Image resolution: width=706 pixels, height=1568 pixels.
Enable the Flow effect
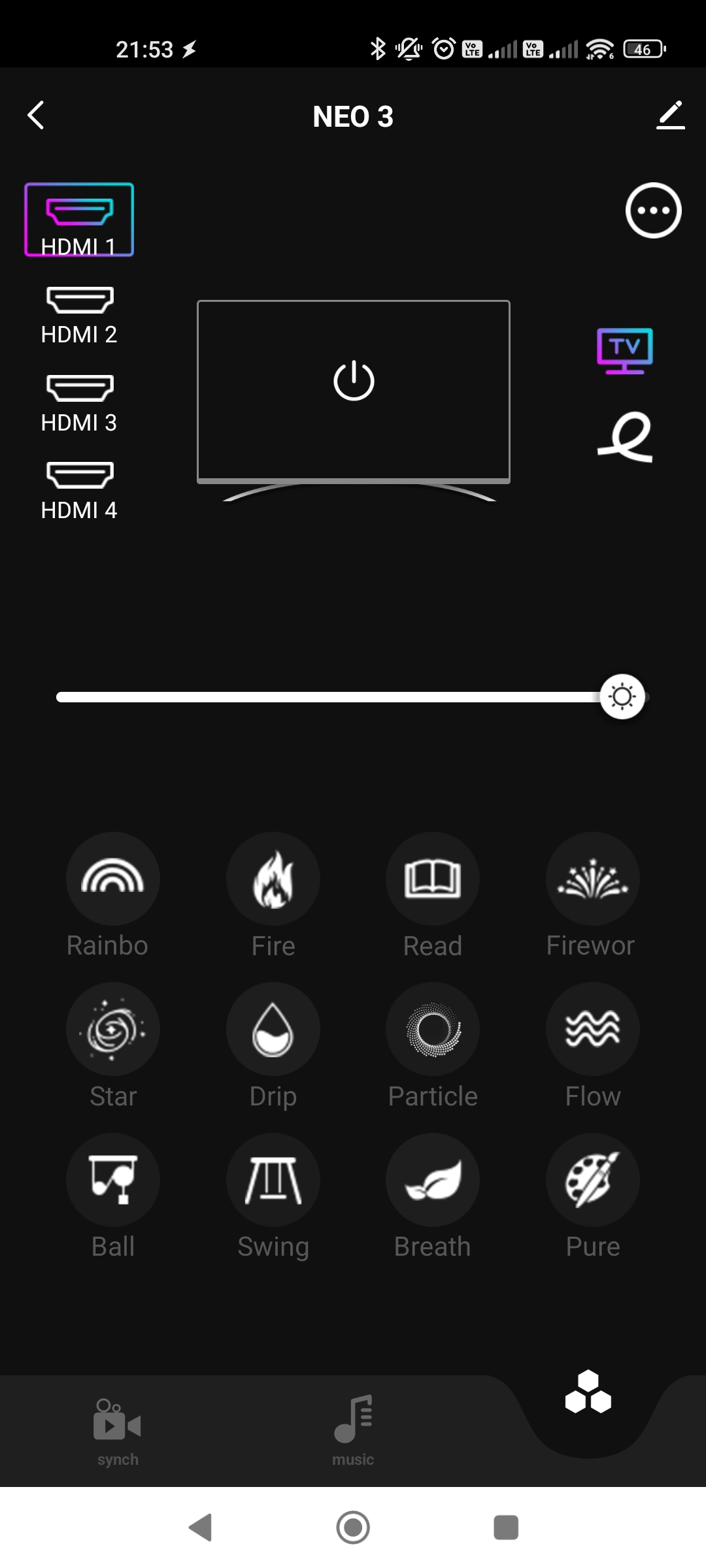tap(592, 1029)
